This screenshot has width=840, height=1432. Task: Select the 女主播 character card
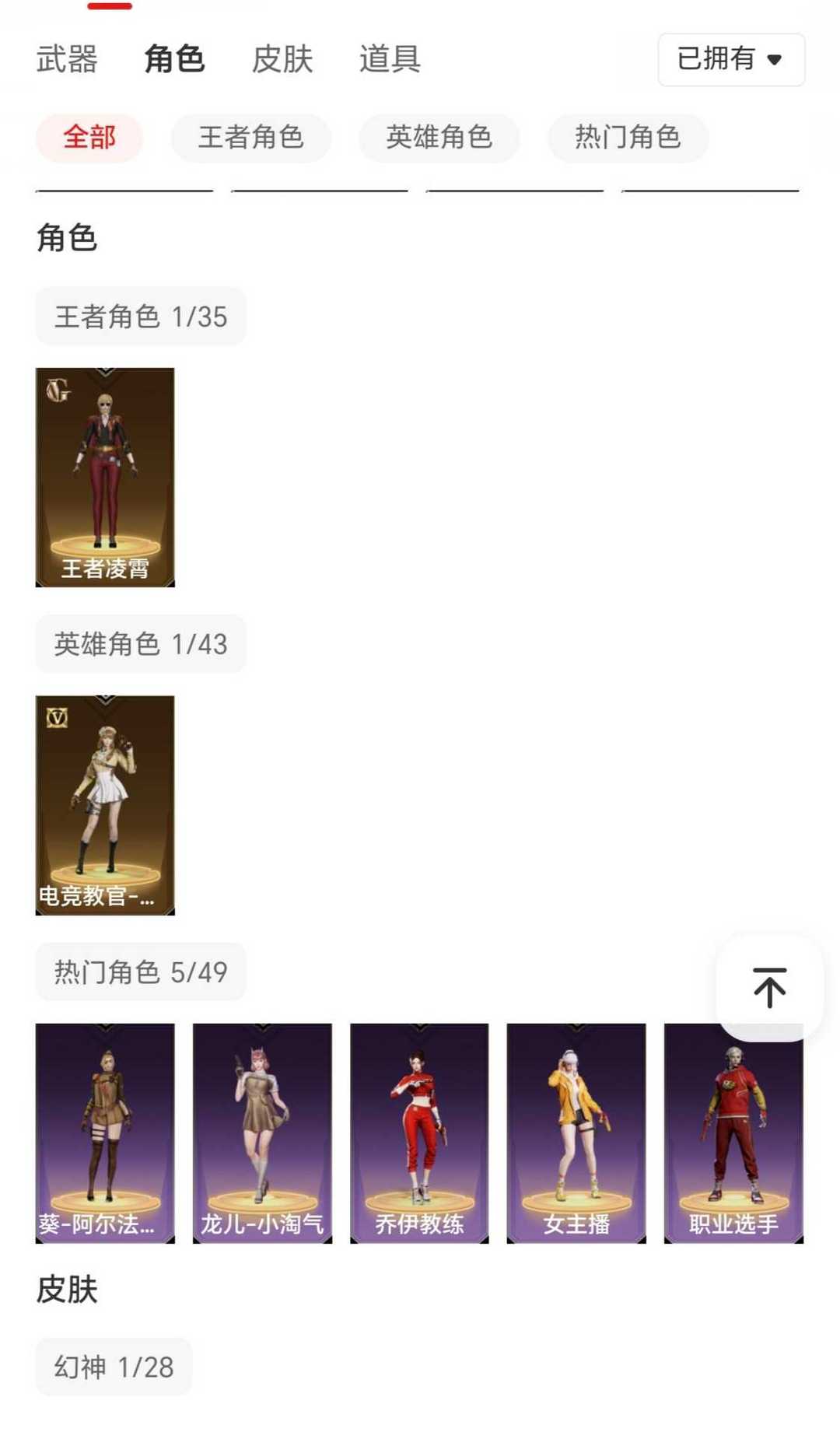click(x=577, y=1132)
